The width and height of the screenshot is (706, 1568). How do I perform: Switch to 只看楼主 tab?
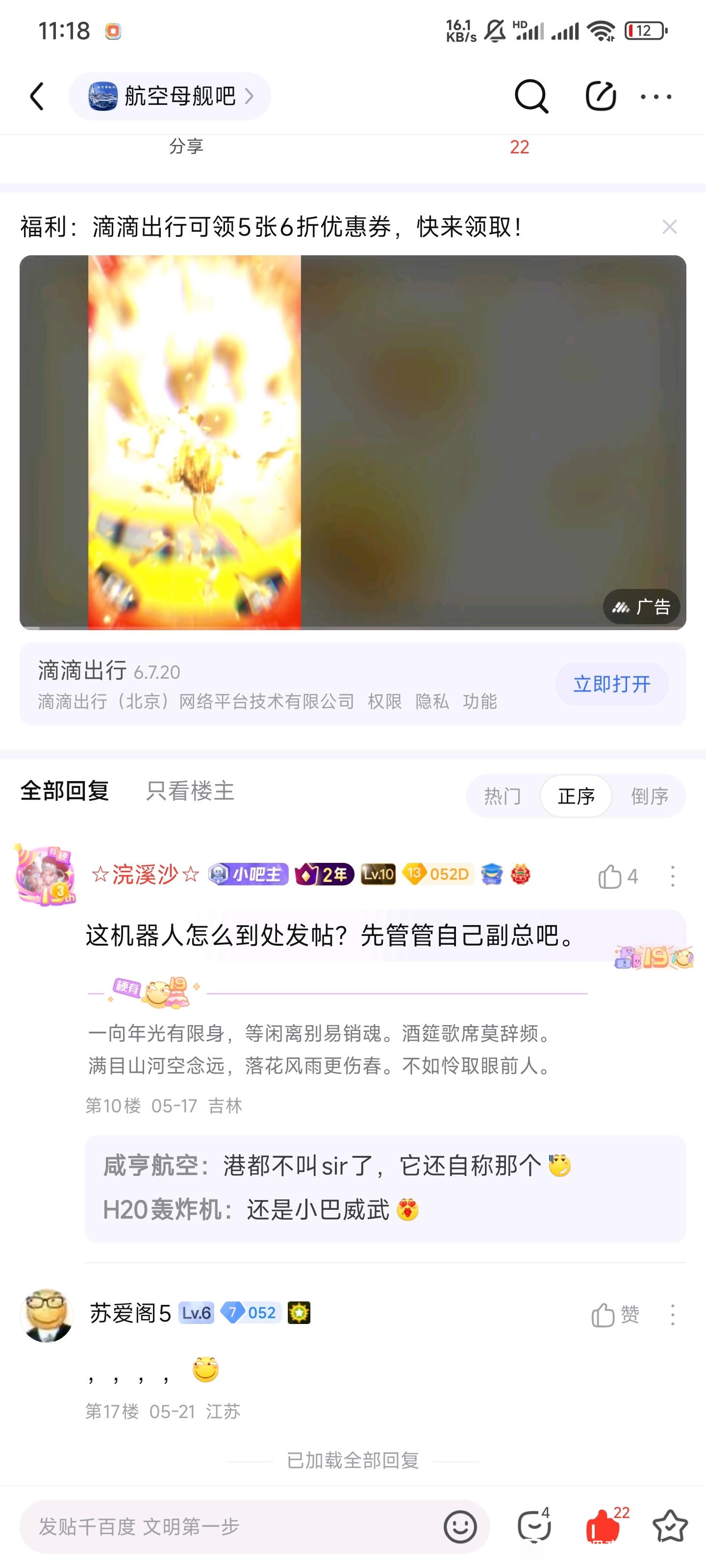tap(190, 791)
